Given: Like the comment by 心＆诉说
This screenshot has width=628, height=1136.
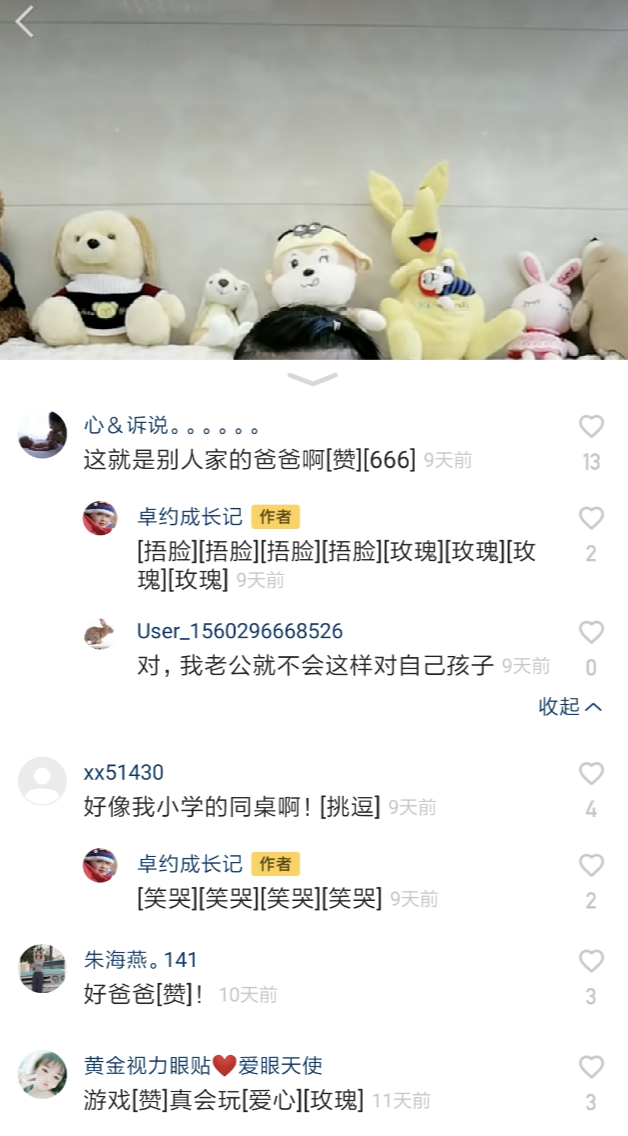Looking at the screenshot, I should [591, 427].
